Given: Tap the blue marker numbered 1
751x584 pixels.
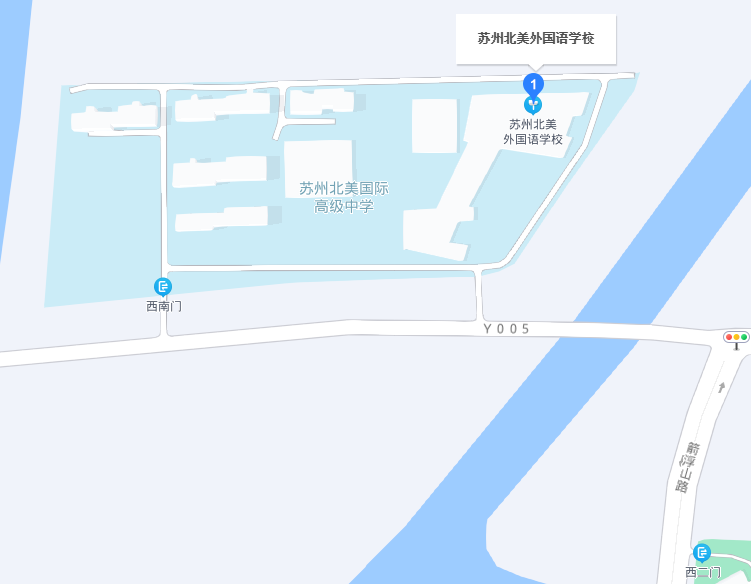Looking at the screenshot, I should point(534,82).
